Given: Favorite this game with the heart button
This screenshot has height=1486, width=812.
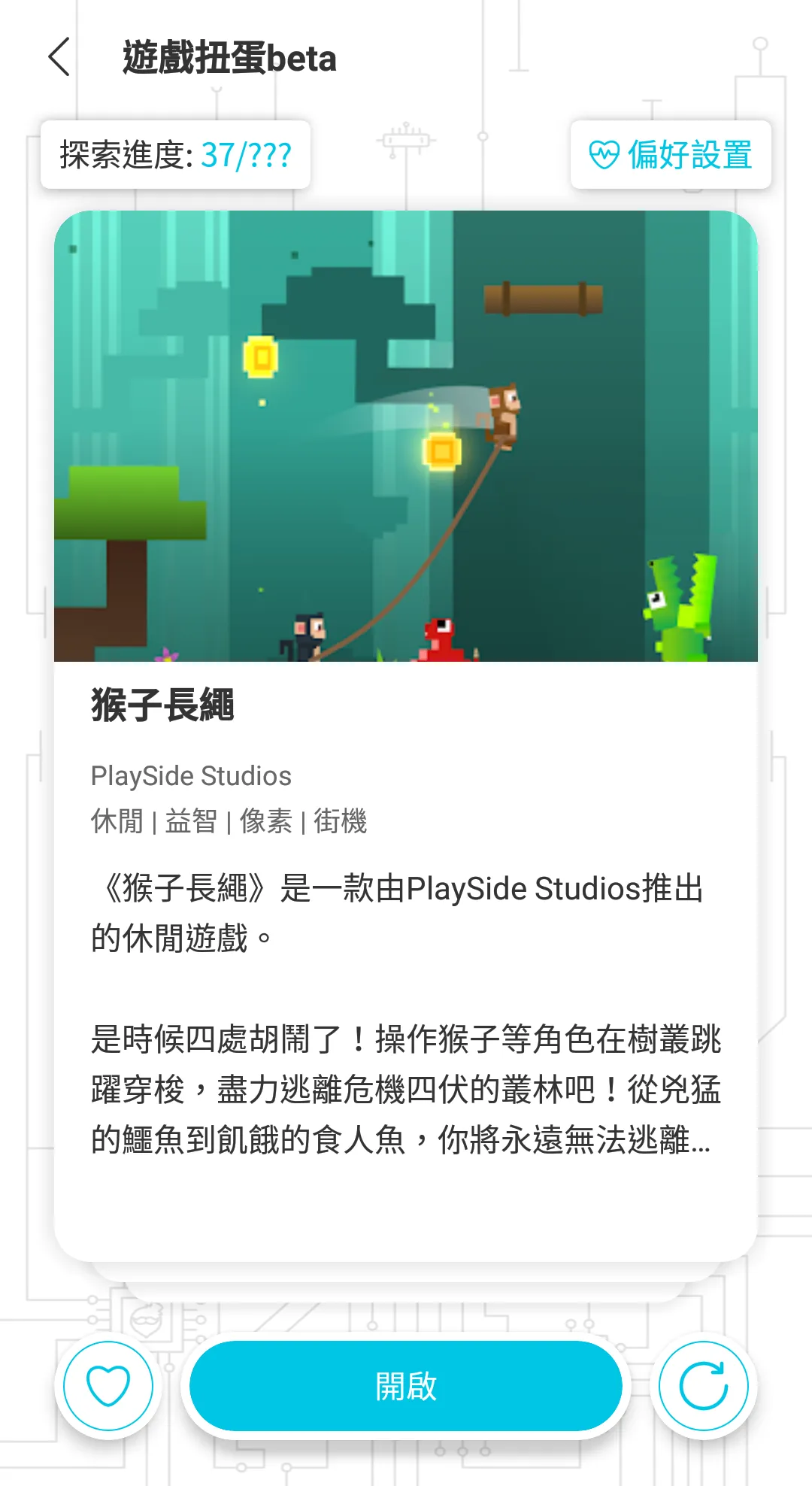Looking at the screenshot, I should click(x=108, y=1385).
